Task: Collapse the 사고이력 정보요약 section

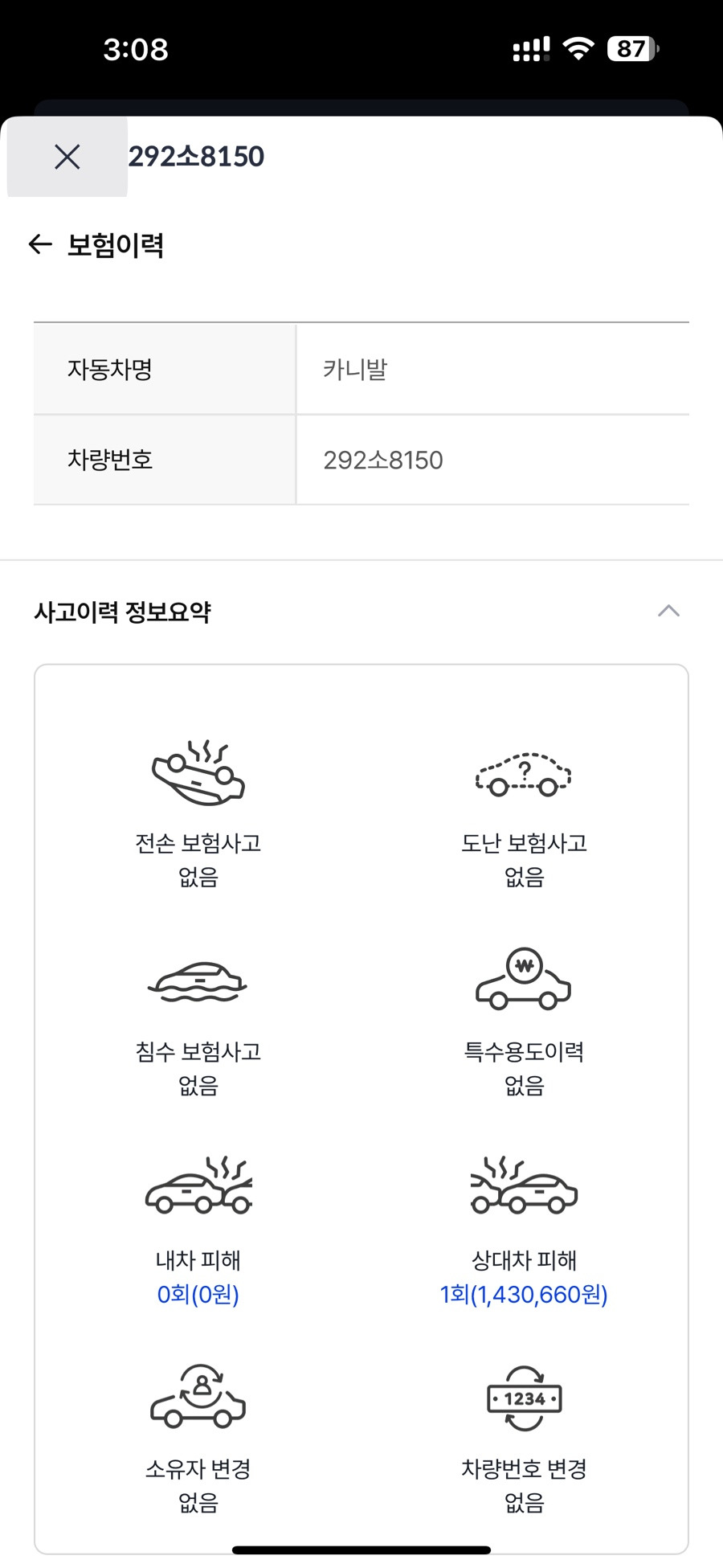Action: [668, 612]
